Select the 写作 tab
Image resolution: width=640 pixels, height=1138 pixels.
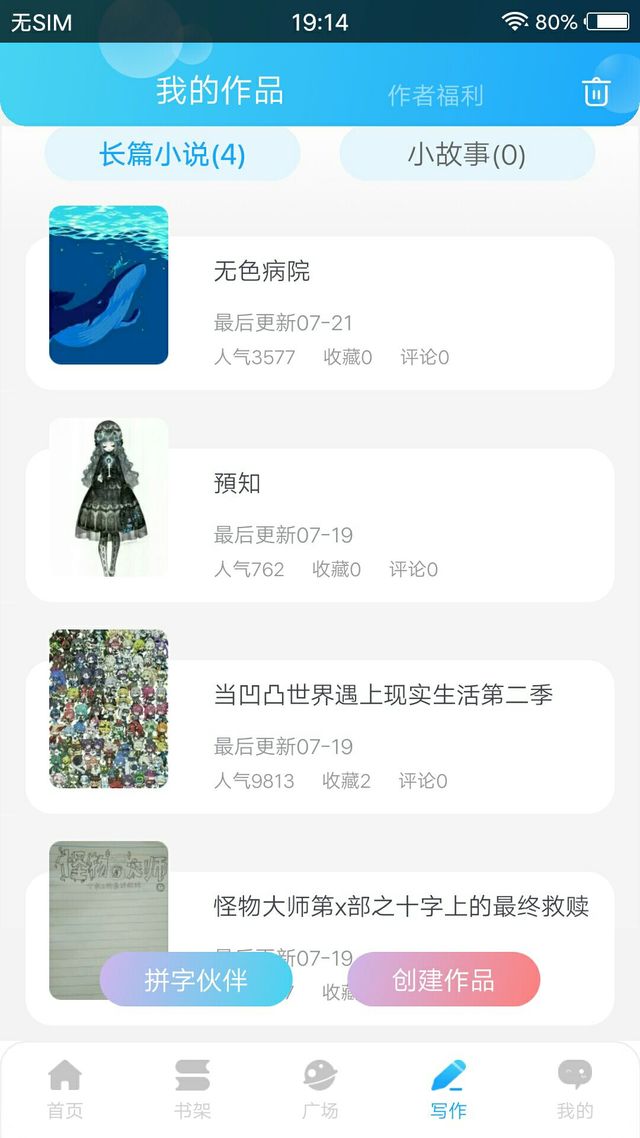point(448,1089)
